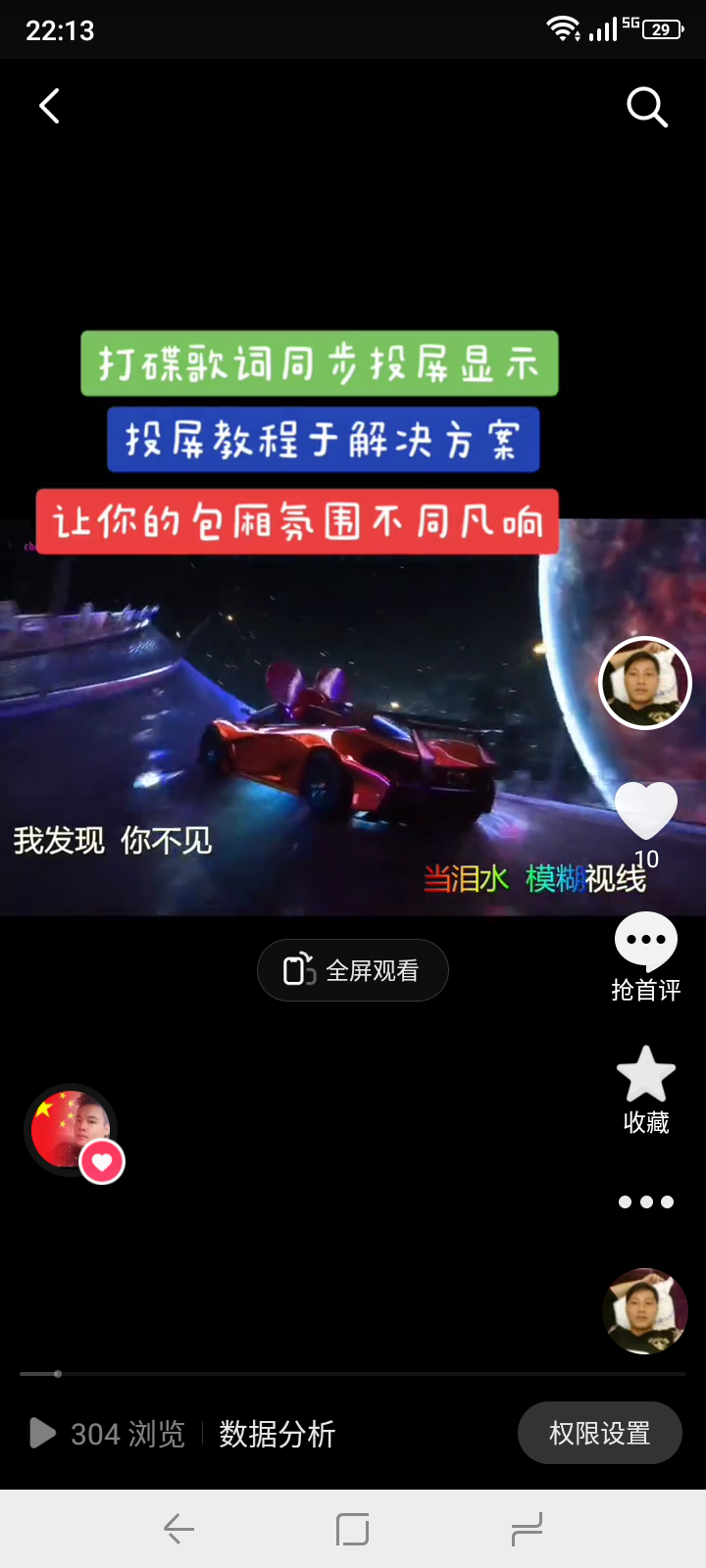Open search with the magnifier icon
Screen dimensions: 706x1568
[x=646, y=107]
